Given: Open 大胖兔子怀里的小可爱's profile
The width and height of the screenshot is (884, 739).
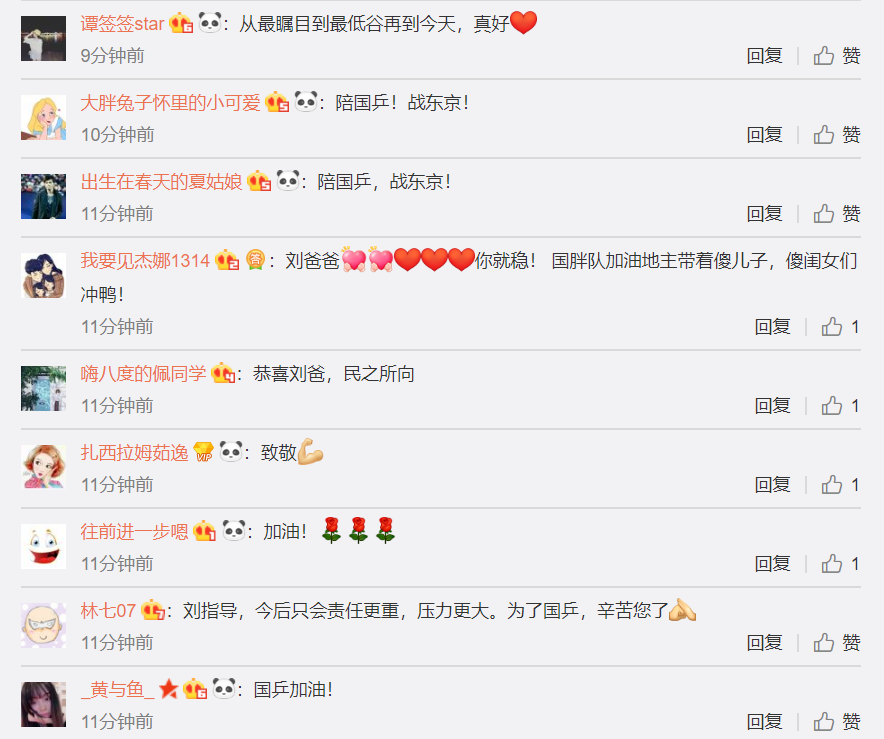Looking at the screenshot, I should click(x=170, y=102).
